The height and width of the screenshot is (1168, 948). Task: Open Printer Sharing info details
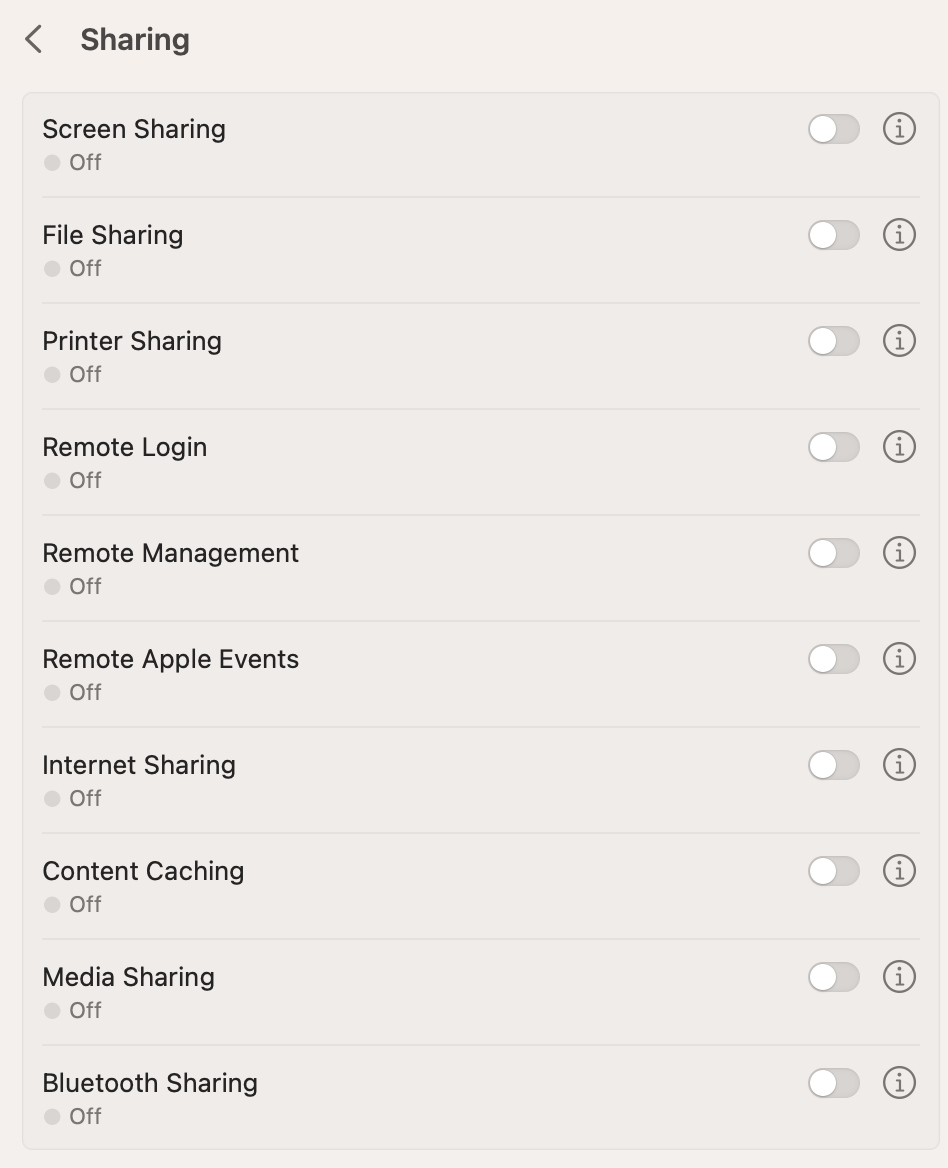click(899, 341)
